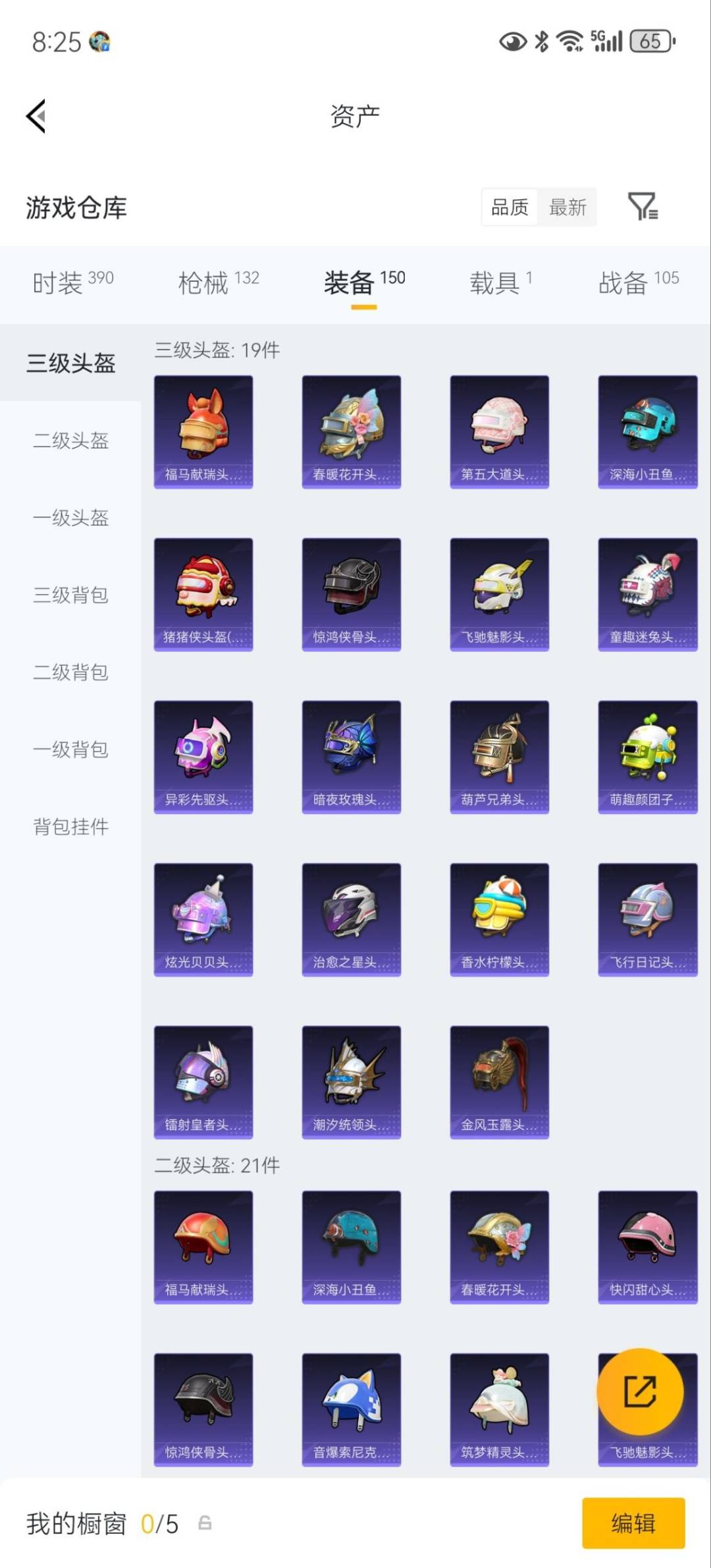Select 背包挂件 in the left panel
The width and height of the screenshot is (711, 1568).
coord(70,826)
